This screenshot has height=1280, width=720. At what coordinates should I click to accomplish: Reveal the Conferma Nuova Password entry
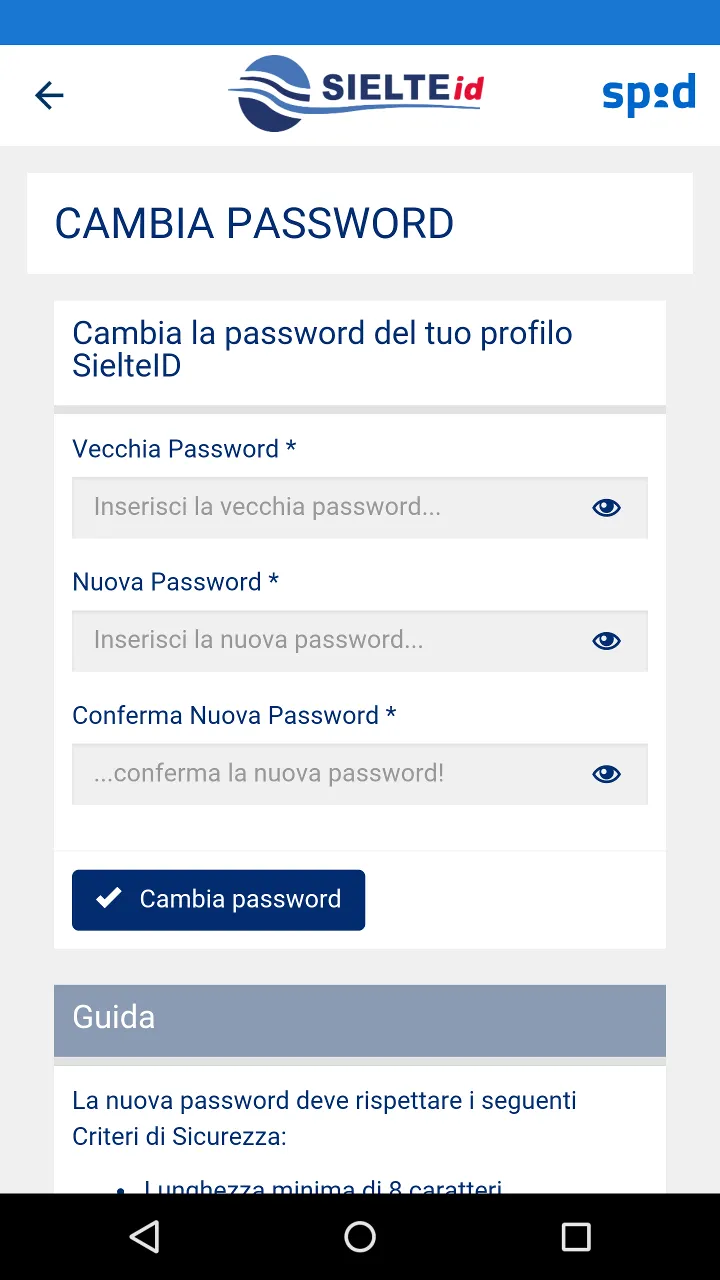(x=606, y=773)
